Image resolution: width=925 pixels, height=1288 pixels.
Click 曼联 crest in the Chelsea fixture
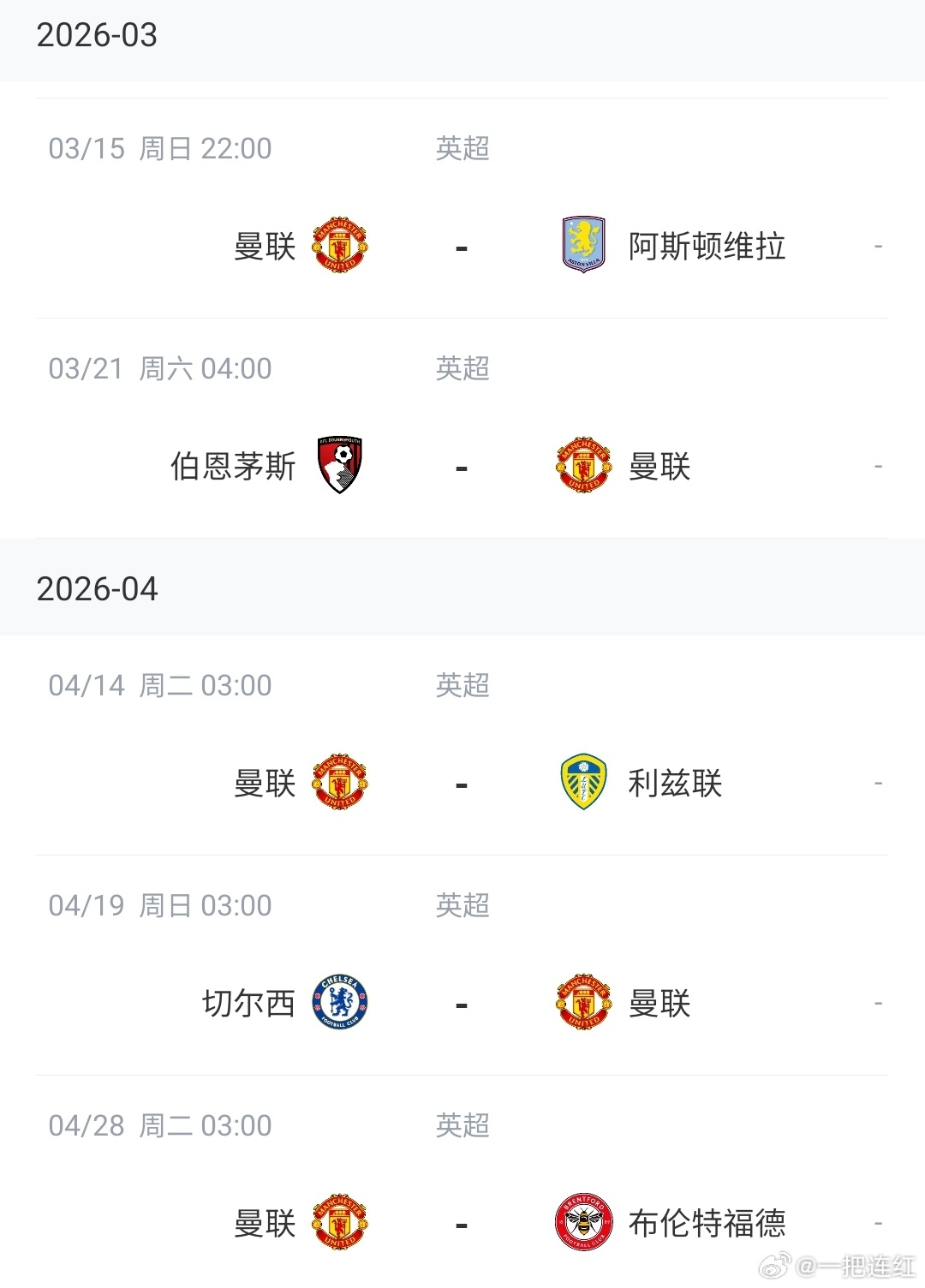[583, 1004]
